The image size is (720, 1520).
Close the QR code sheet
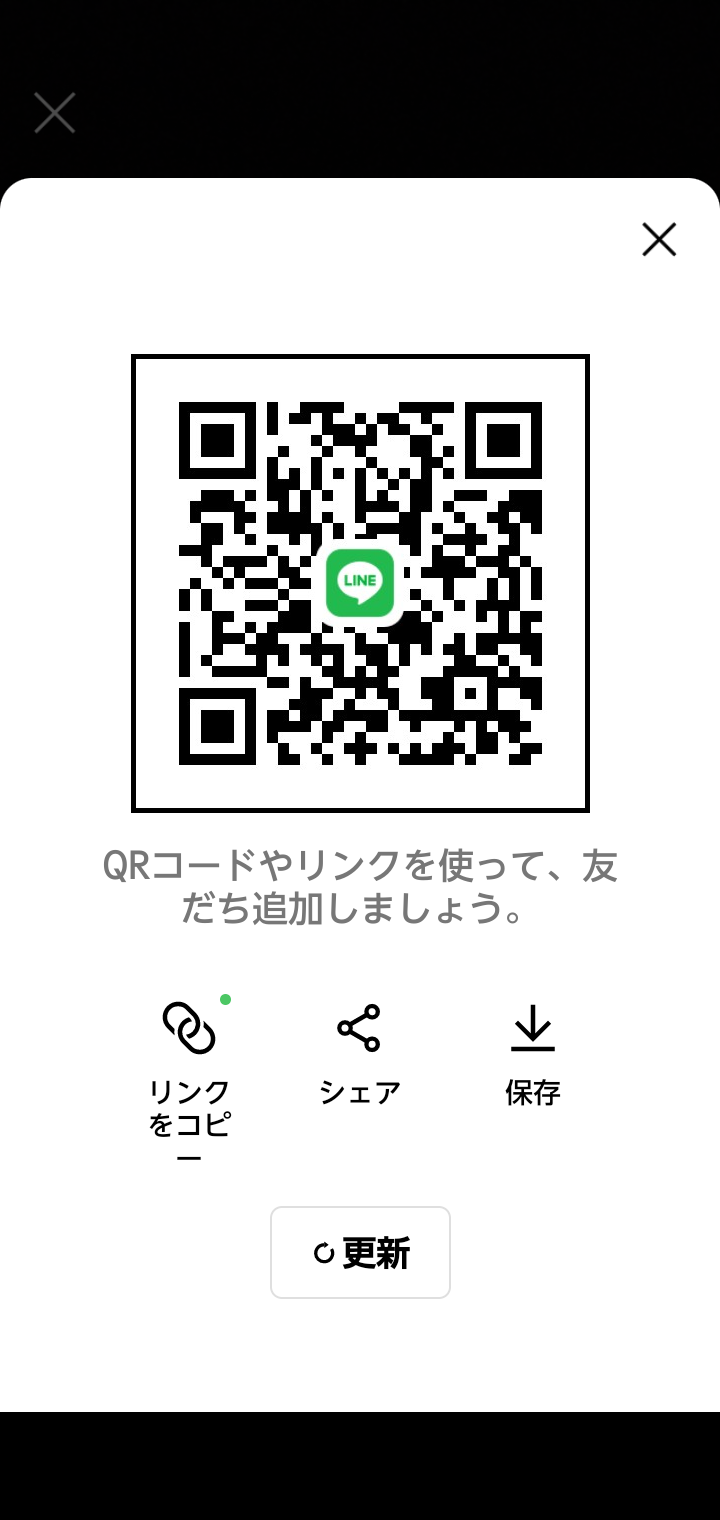click(659, 239)
